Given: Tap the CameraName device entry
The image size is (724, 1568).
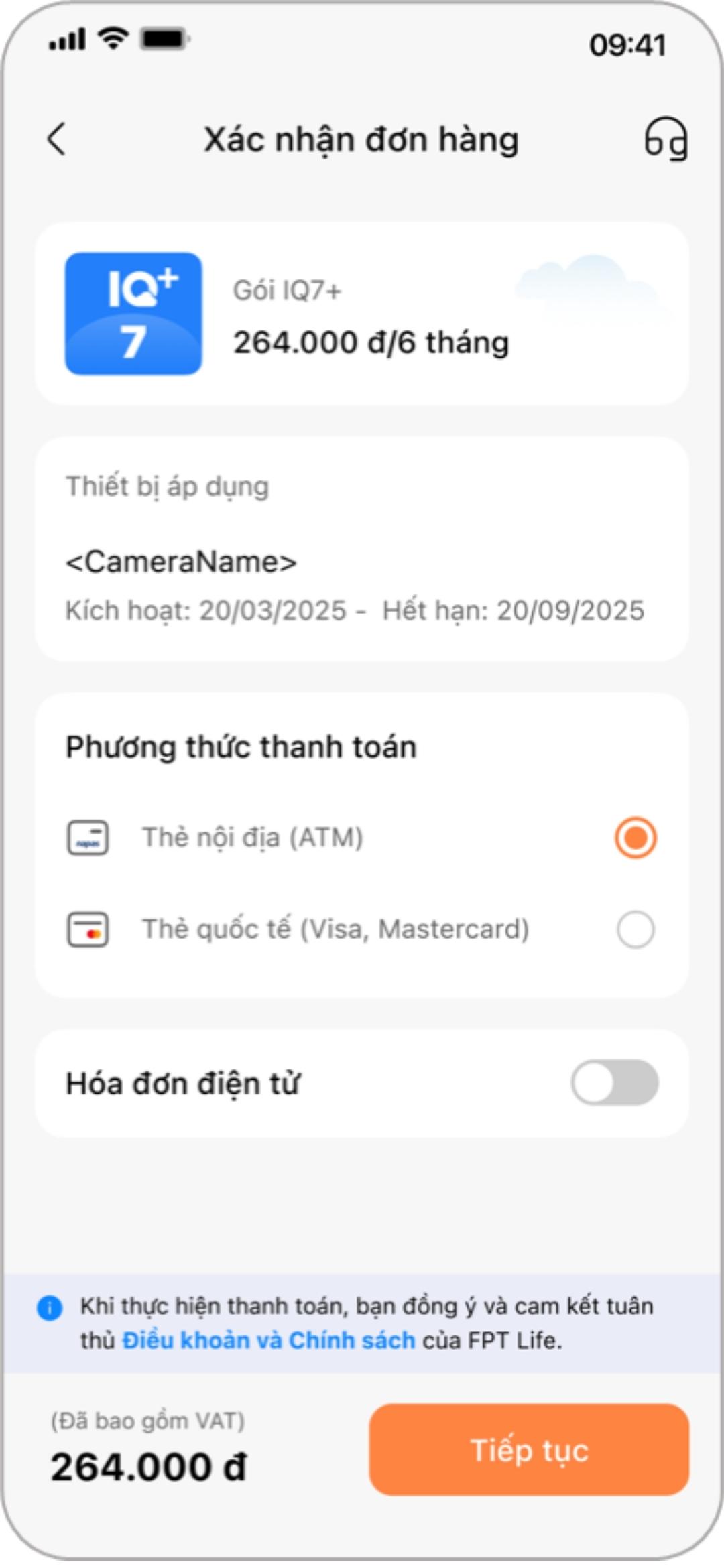Looking at the screenshot, I should point(180,563).
